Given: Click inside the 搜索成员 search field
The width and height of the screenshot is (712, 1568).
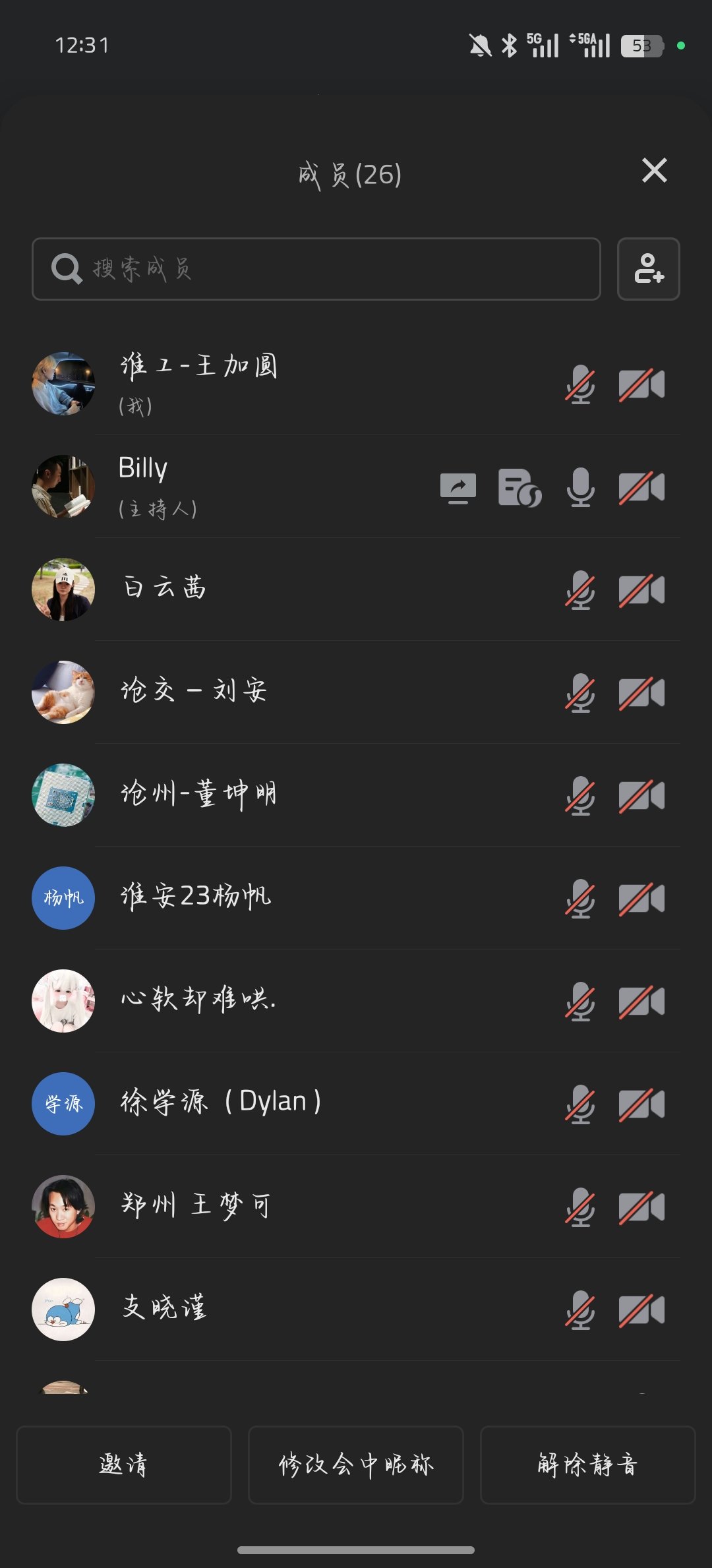Looking at the screenshot, I should [x=316, y=268].
